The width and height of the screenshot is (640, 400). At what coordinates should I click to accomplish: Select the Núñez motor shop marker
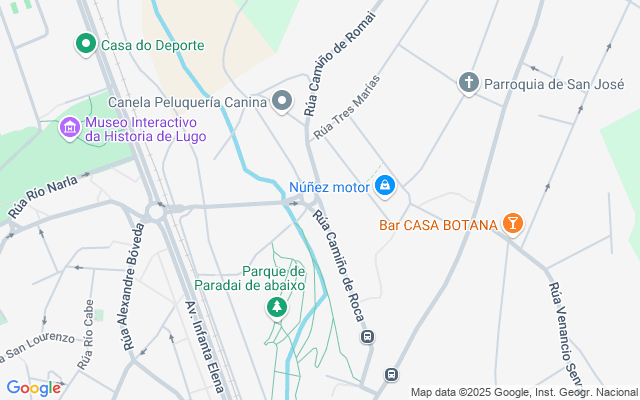pos(385,185)
